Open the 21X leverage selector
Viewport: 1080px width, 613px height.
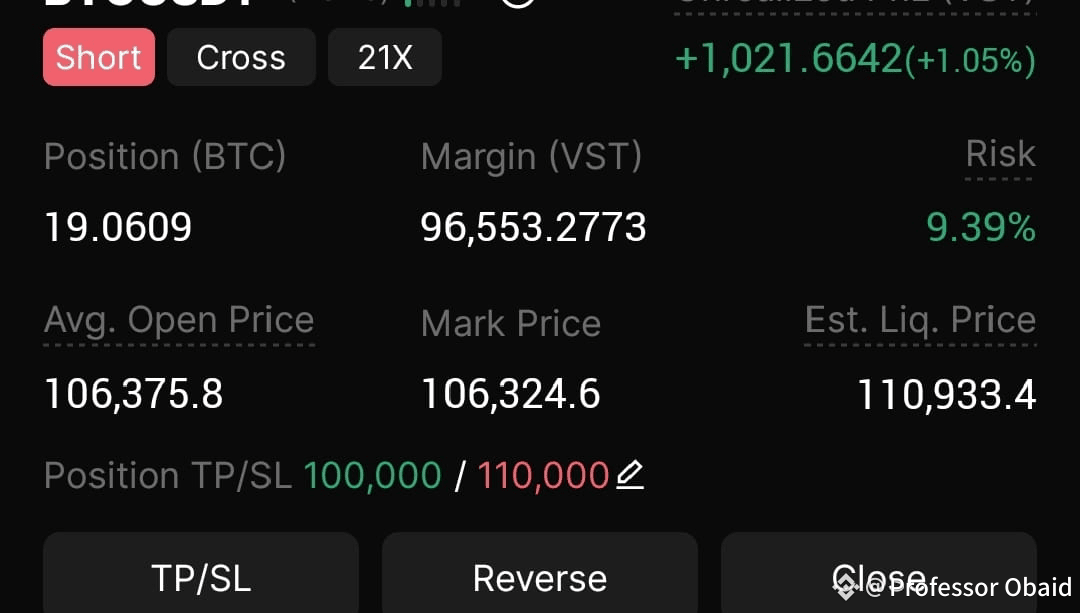point(385,57)
